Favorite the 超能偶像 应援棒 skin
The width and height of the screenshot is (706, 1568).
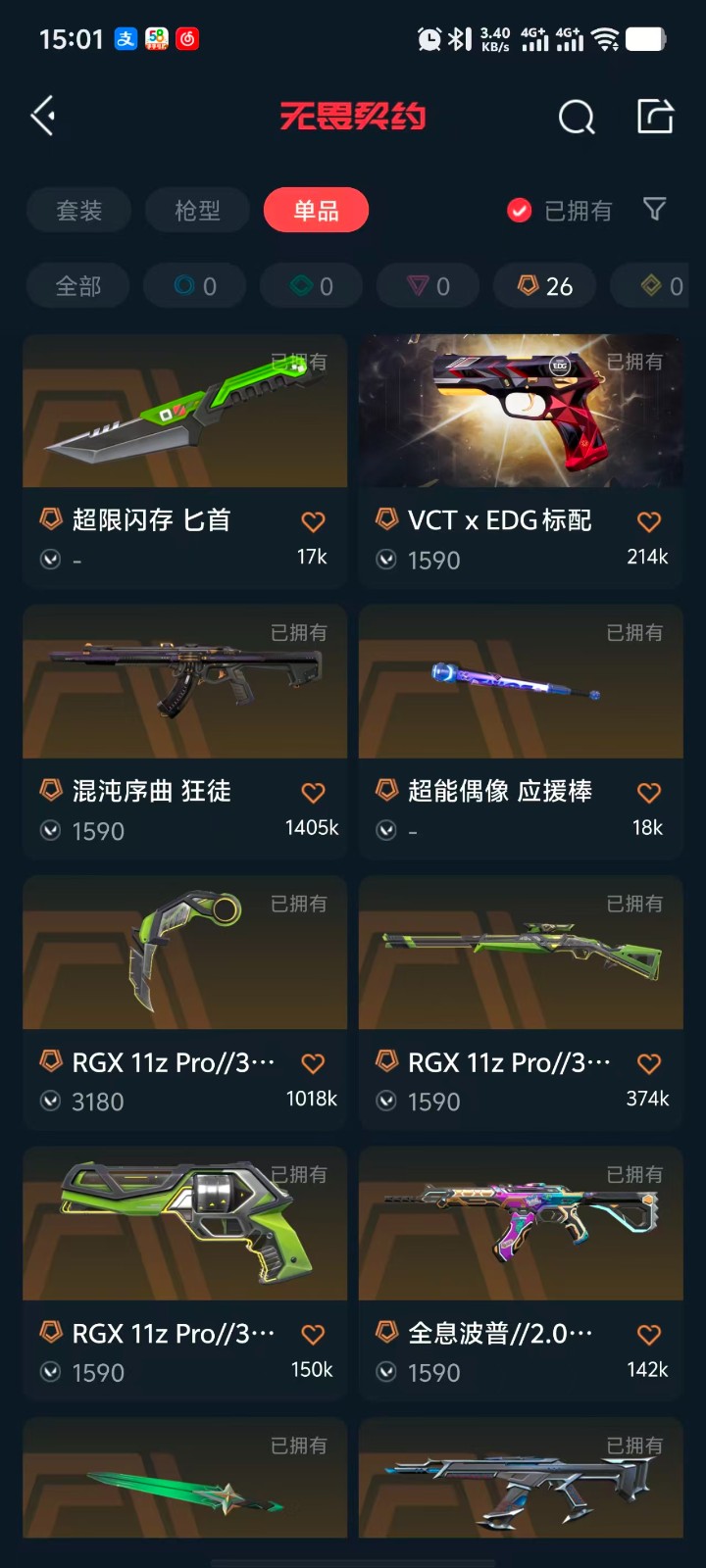pyautogui.click(x=648, y=792)
